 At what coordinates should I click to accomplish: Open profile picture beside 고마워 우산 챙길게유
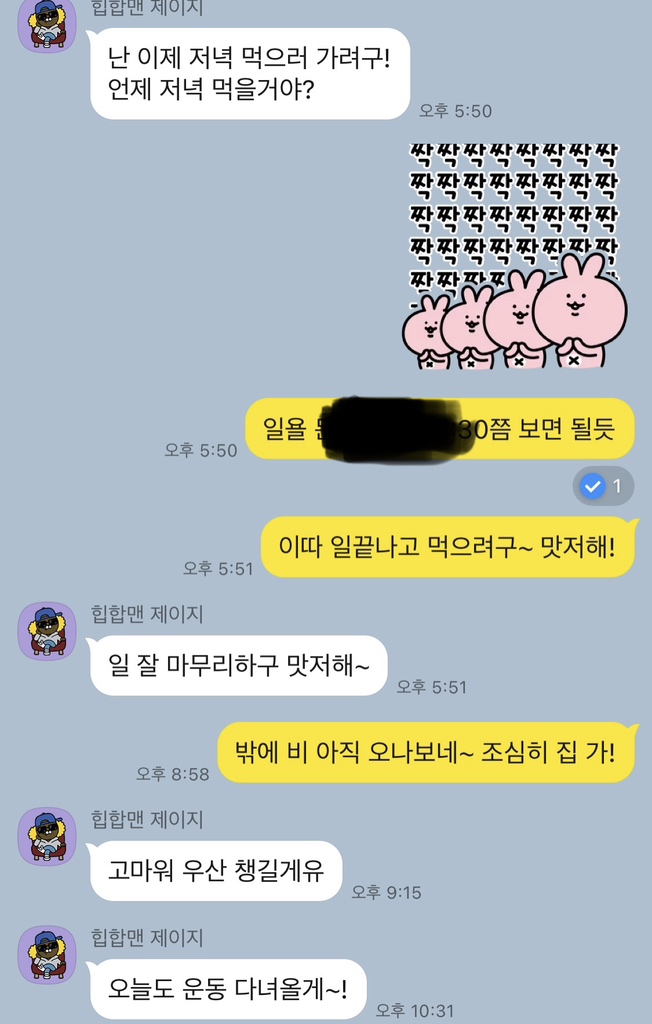(47, 836)
